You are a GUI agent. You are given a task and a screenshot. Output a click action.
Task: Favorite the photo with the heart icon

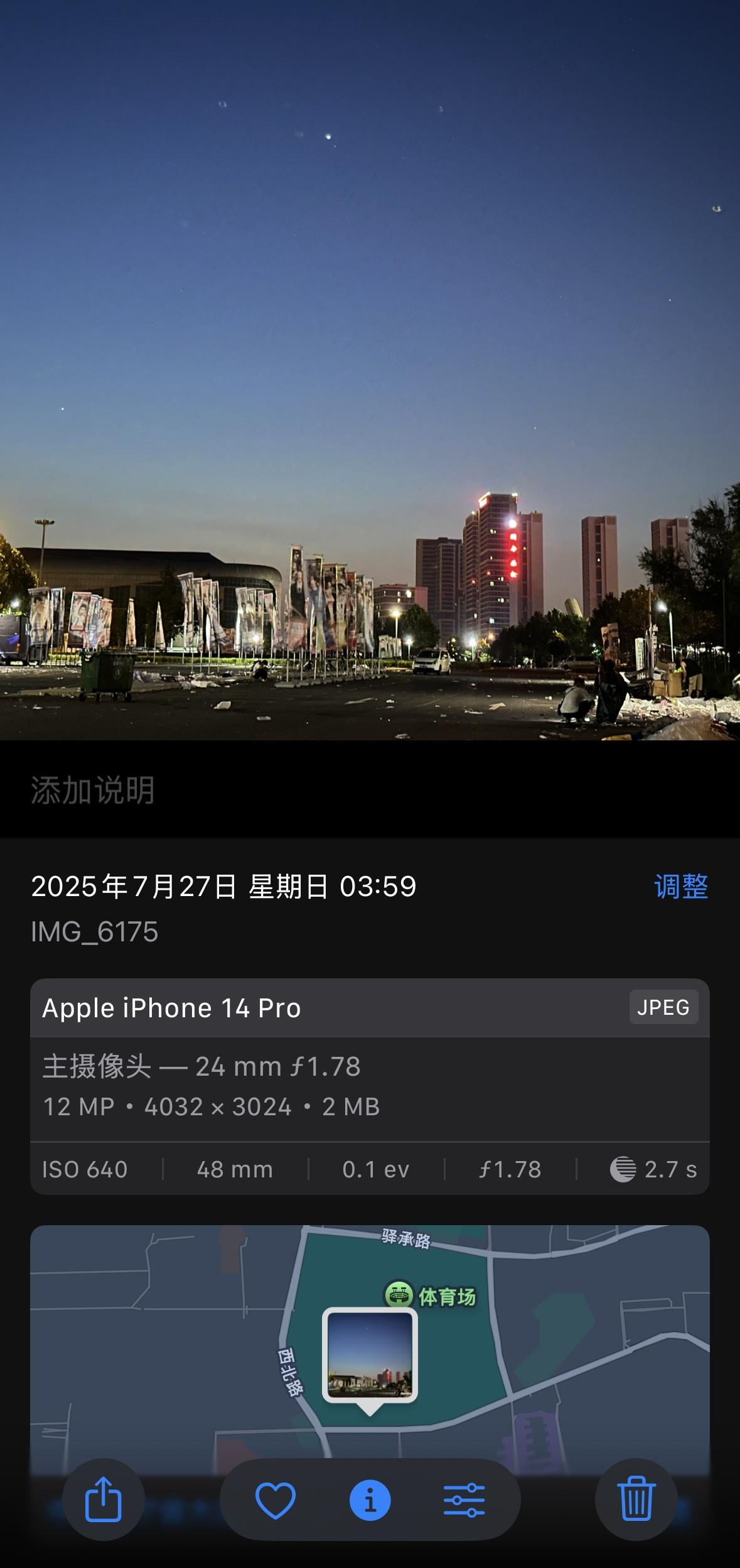coord(276,1500)
